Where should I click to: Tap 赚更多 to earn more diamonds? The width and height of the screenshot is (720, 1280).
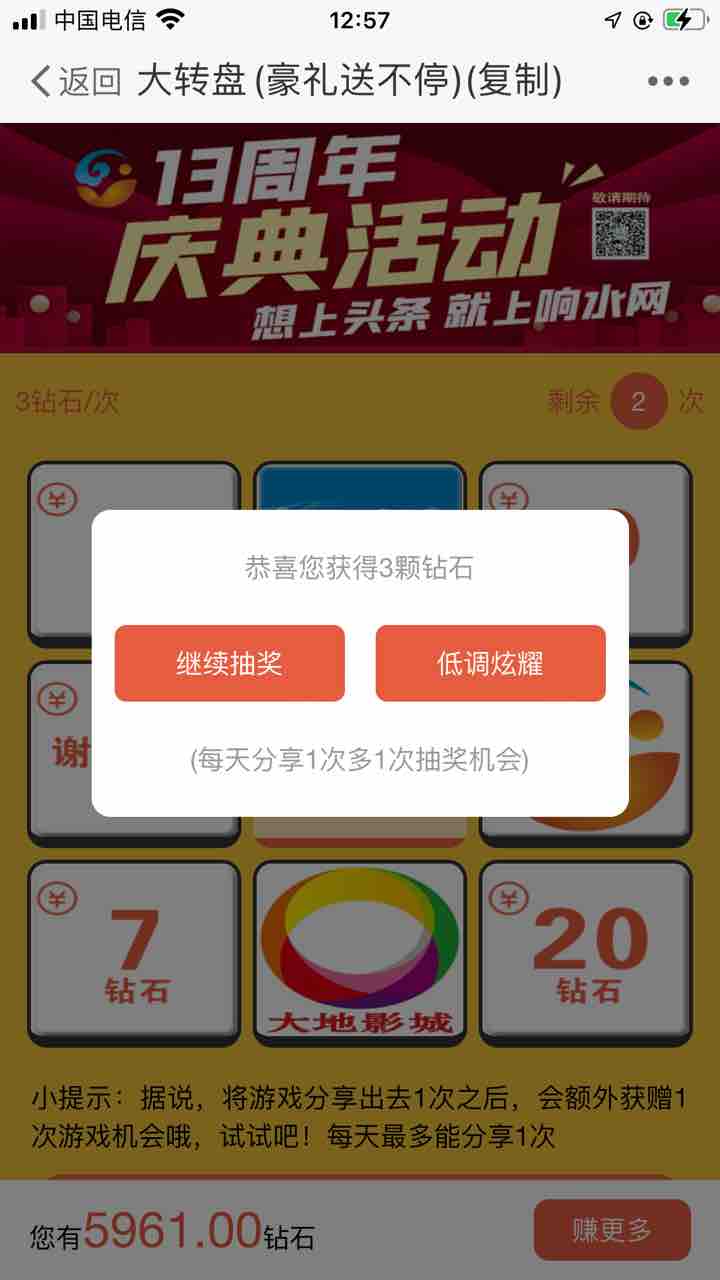tap(612, 1230)
